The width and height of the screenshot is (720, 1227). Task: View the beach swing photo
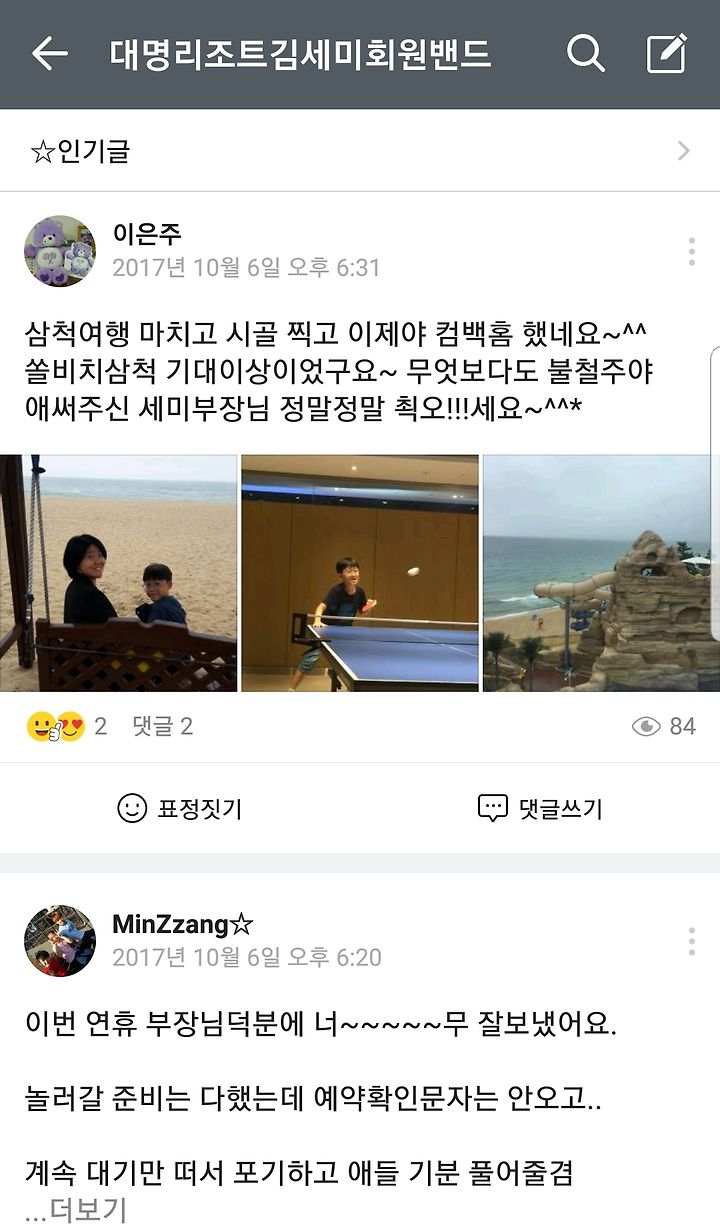[118, 573]
